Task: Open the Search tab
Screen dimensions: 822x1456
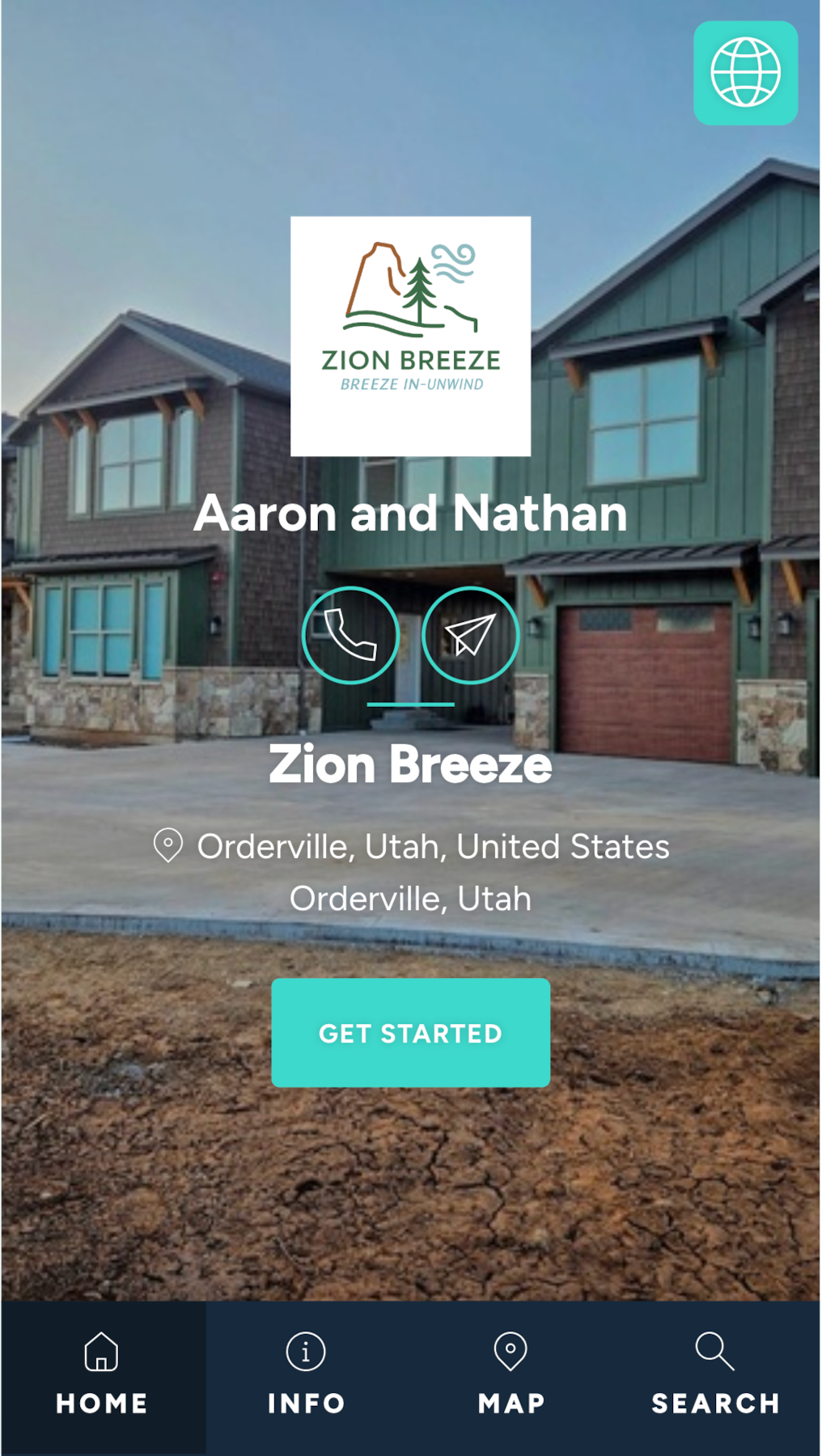Action: 715,1377
